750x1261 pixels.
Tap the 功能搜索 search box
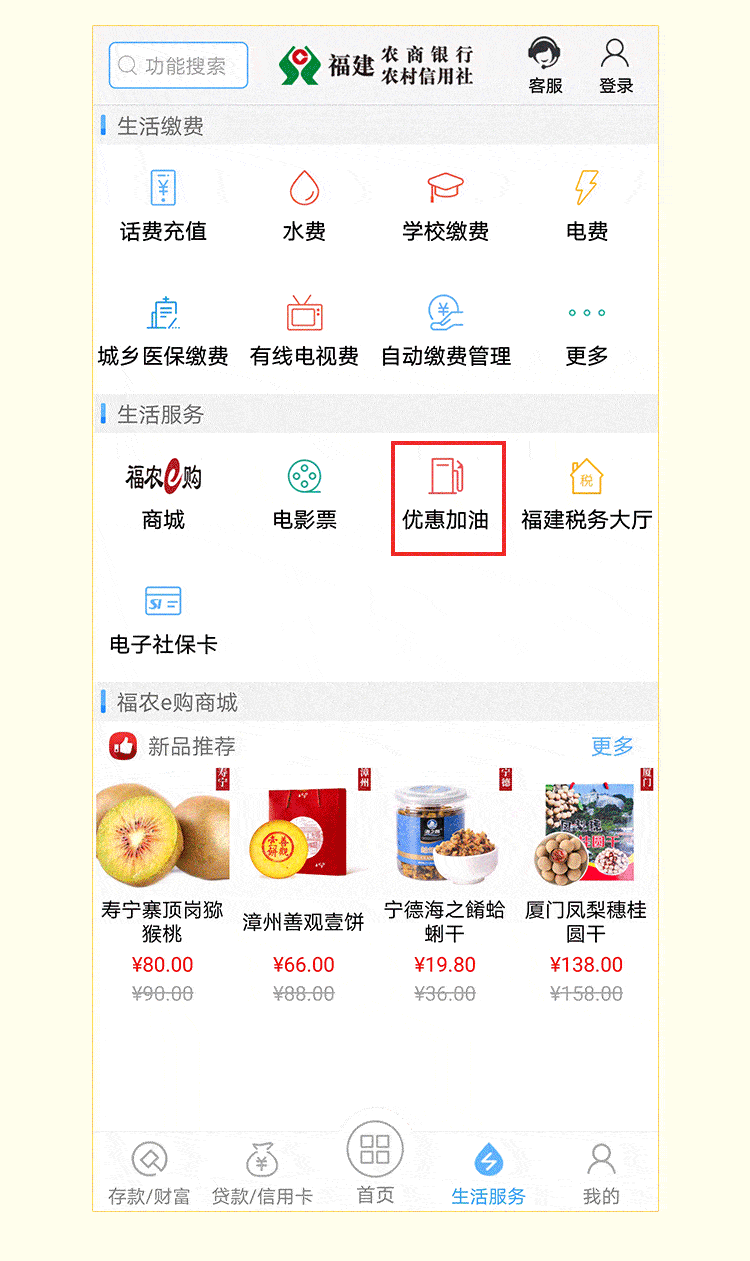click(x=178, y=66)
